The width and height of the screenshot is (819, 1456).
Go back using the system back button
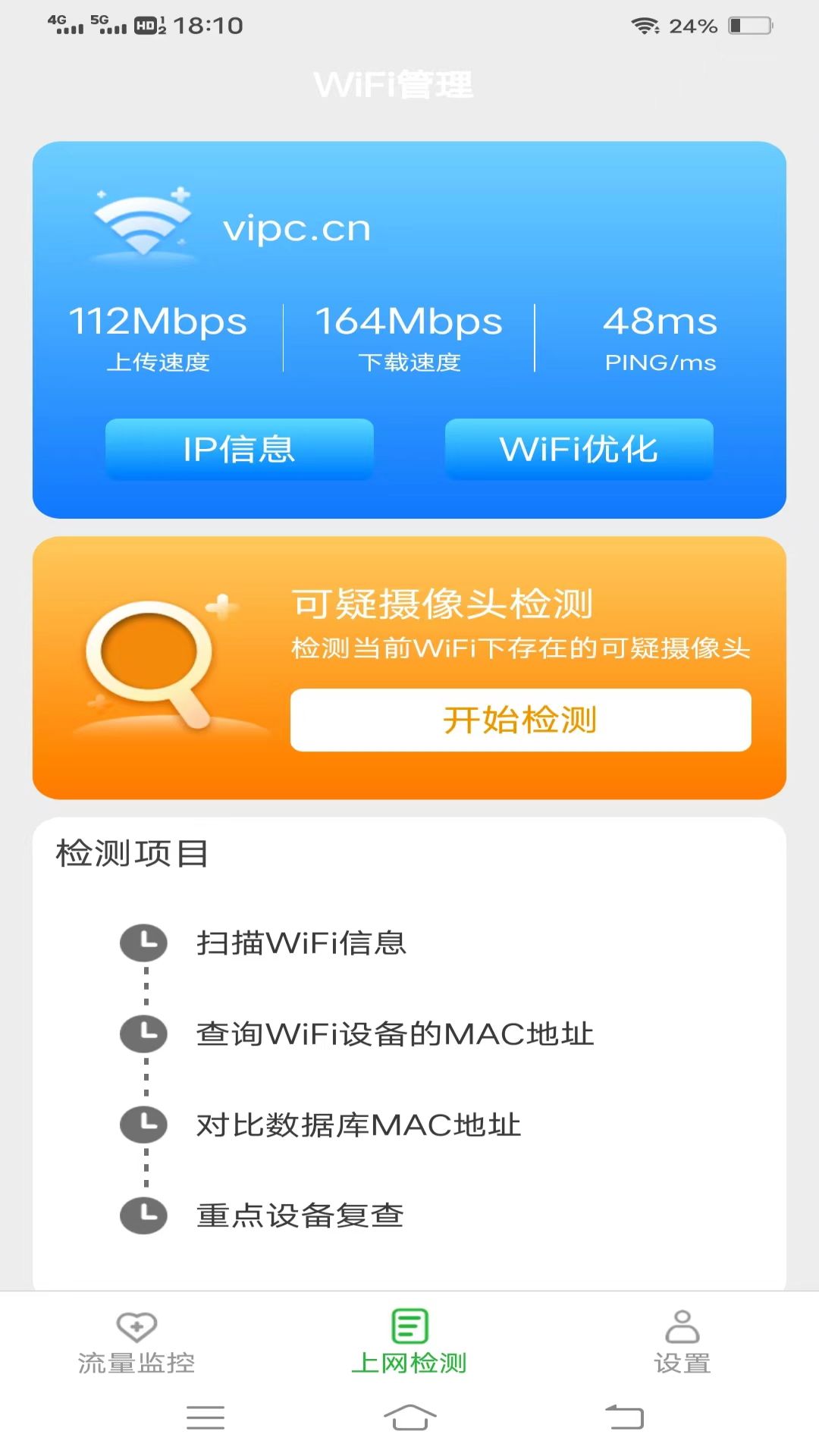pos(624,1417)
